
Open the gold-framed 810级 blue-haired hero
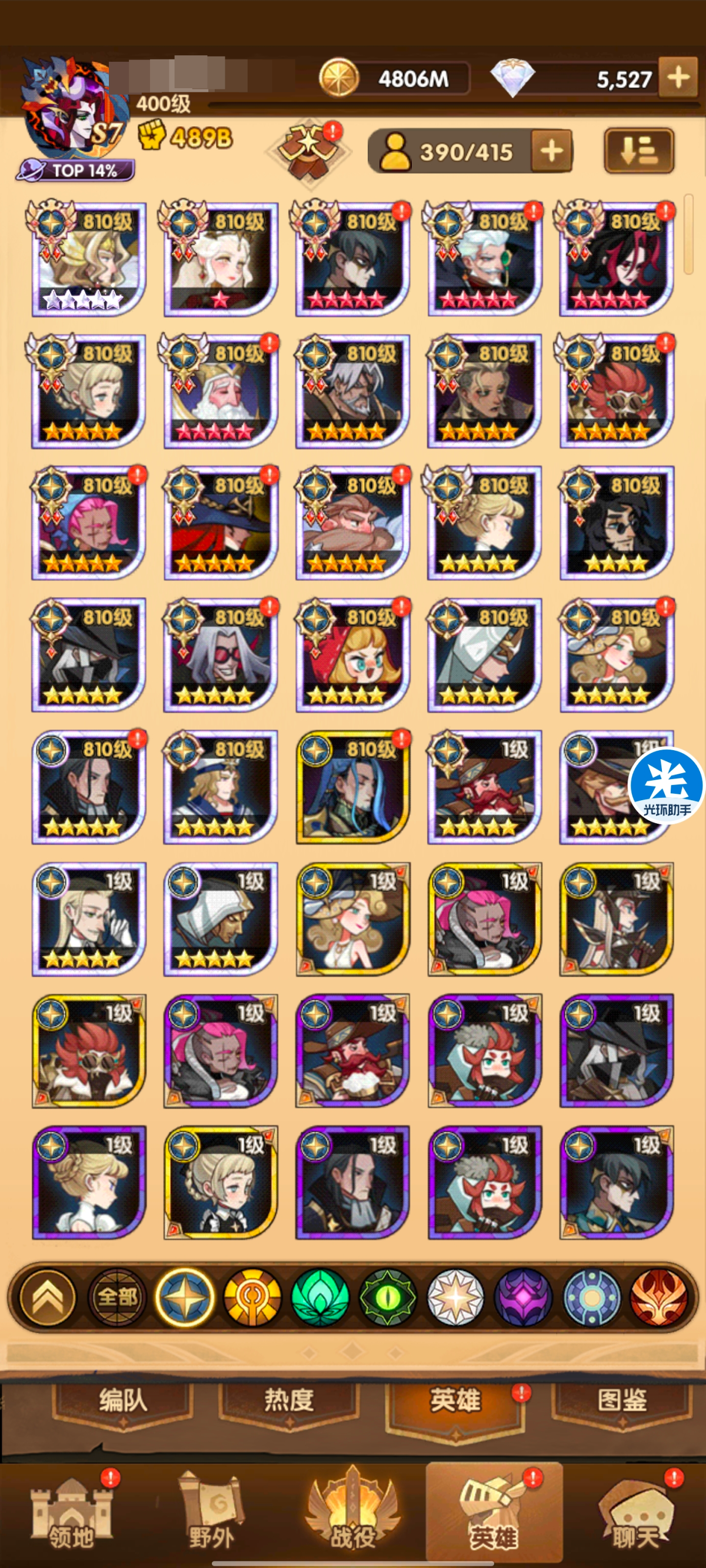click(x=352, y=787)
